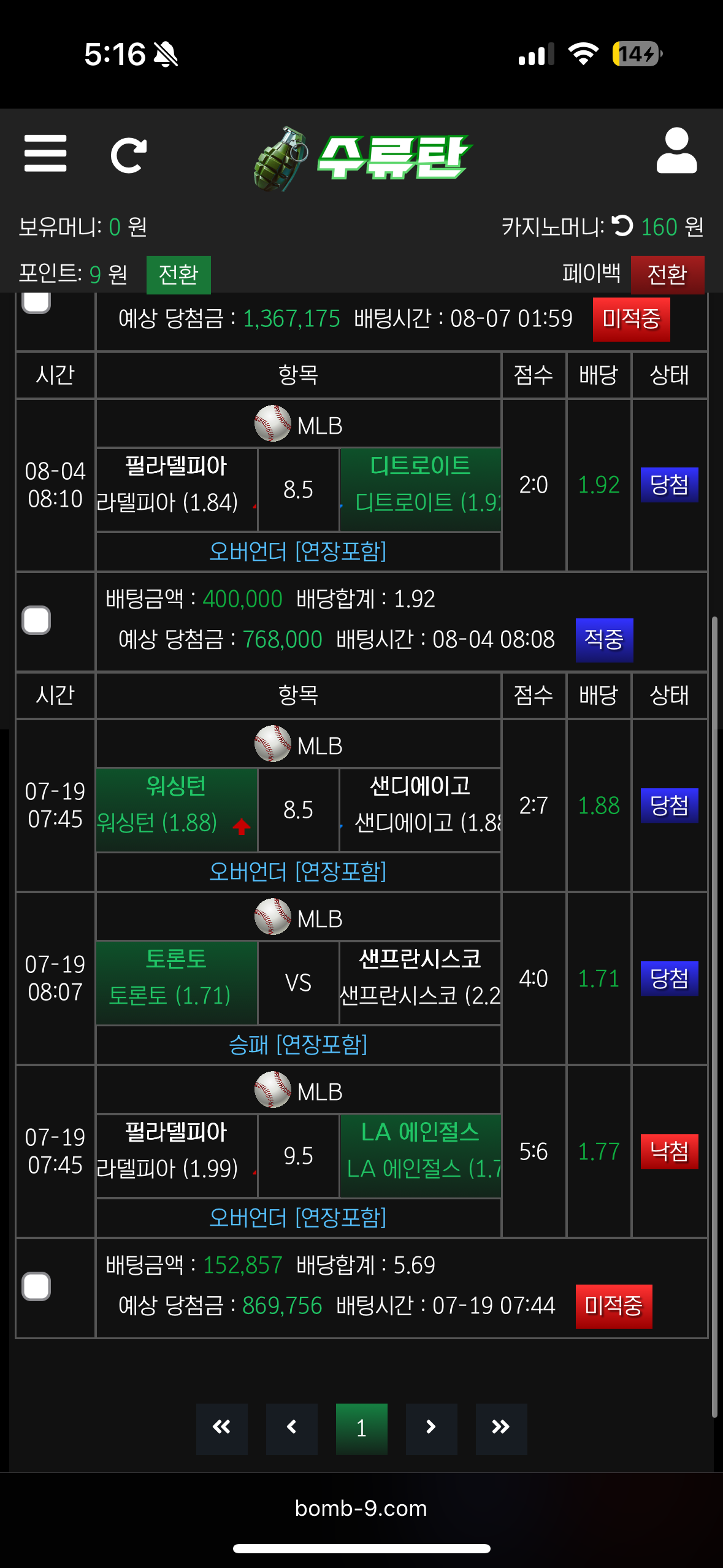This screenshot has width=723, height=1568.
Task: Select checkbox for the 400,000 bet
Action: [x=36, y=620]
